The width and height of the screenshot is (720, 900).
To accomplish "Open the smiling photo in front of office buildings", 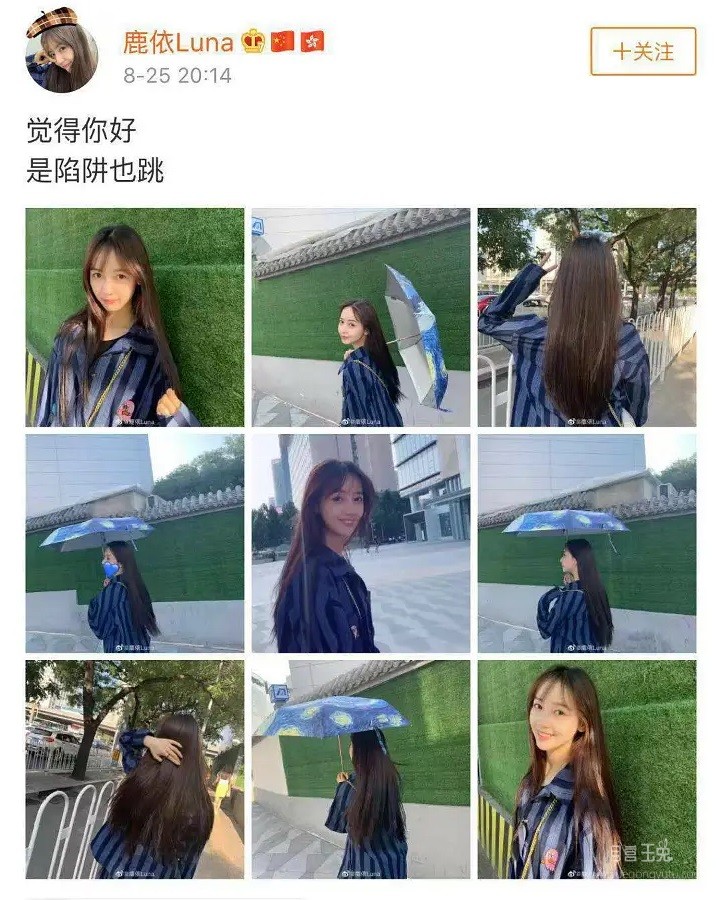I will pos(360,543).
